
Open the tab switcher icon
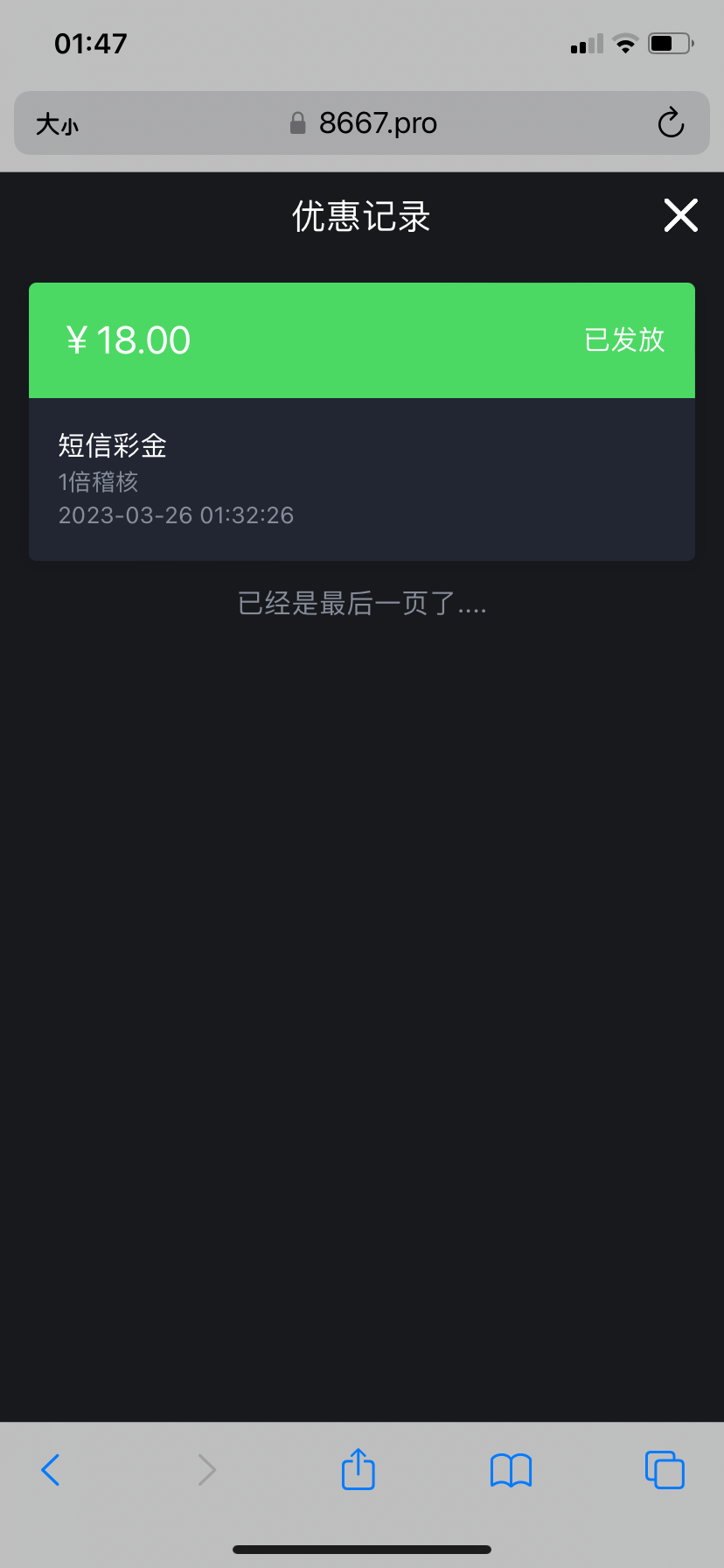point(665,1469)
